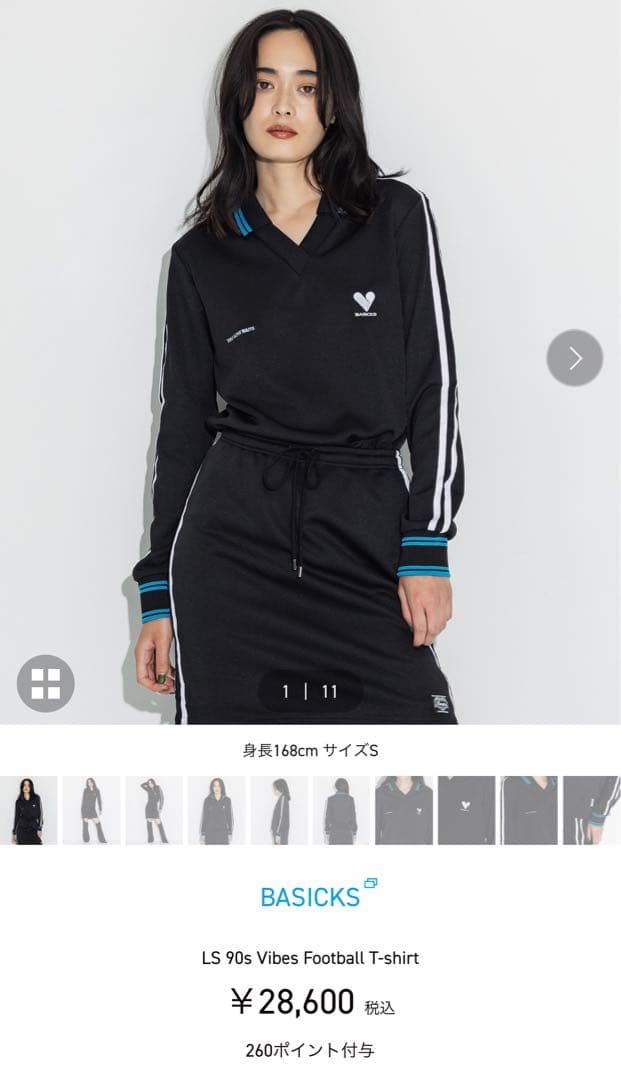Image resolution: width=621 pixels, height=1080 pixels.
Task: Select the seventh thumbnail, collar close-up
Action: click(x=403, y=811)
